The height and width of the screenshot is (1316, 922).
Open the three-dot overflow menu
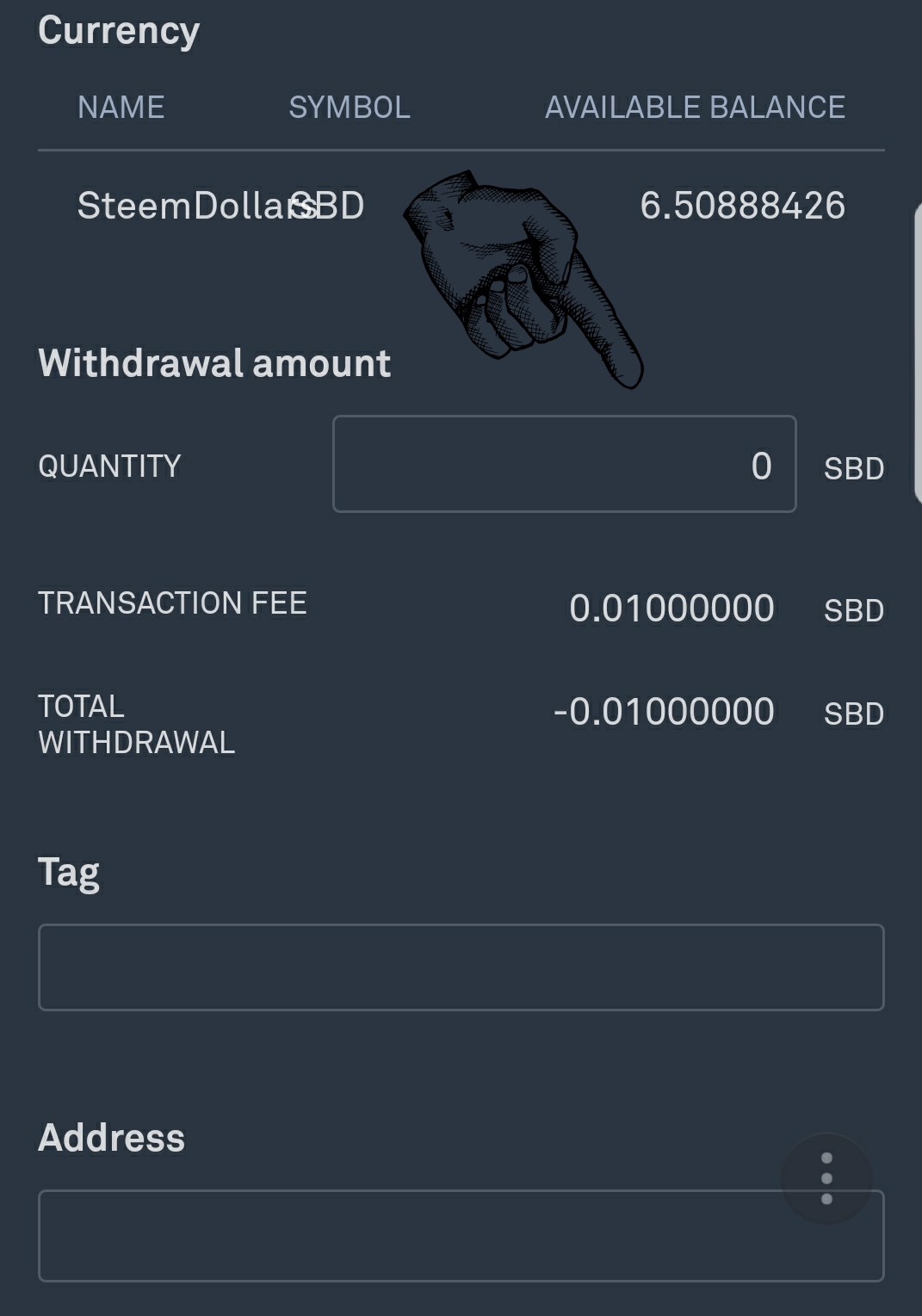click(x=826, y=1178)
